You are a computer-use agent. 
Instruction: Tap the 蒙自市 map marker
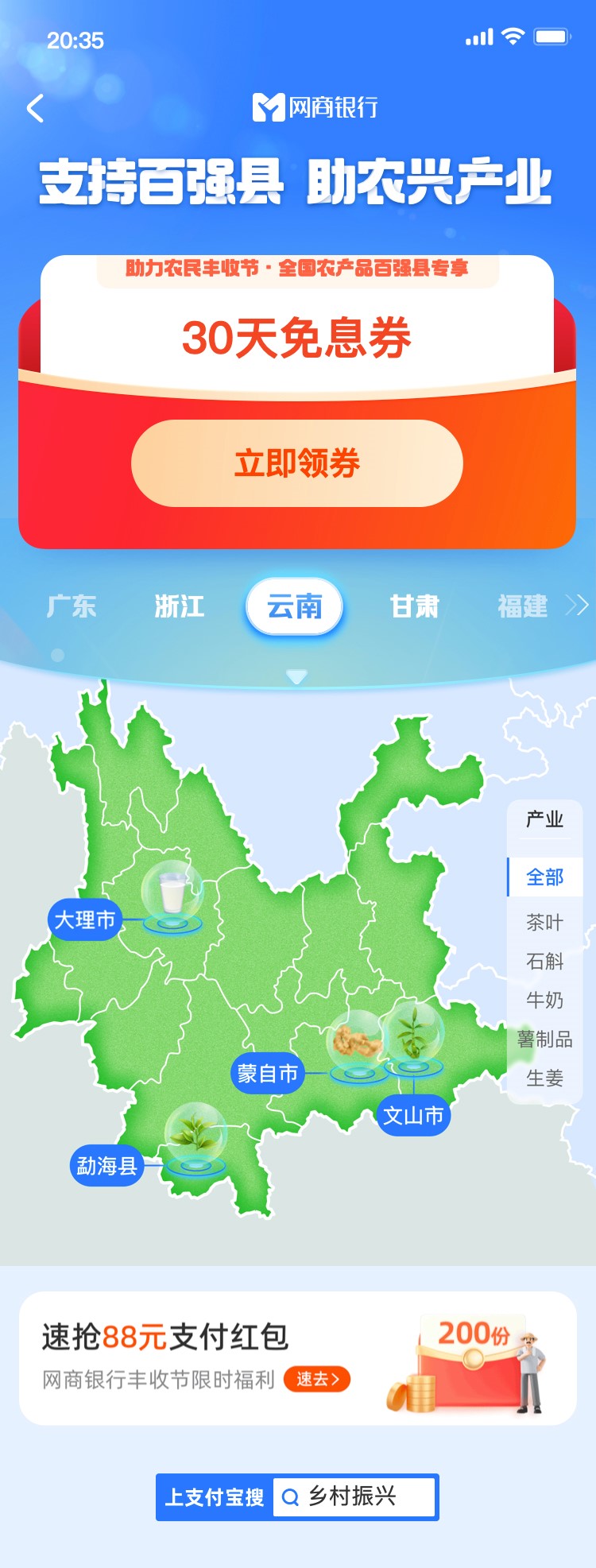[268, 1074]
